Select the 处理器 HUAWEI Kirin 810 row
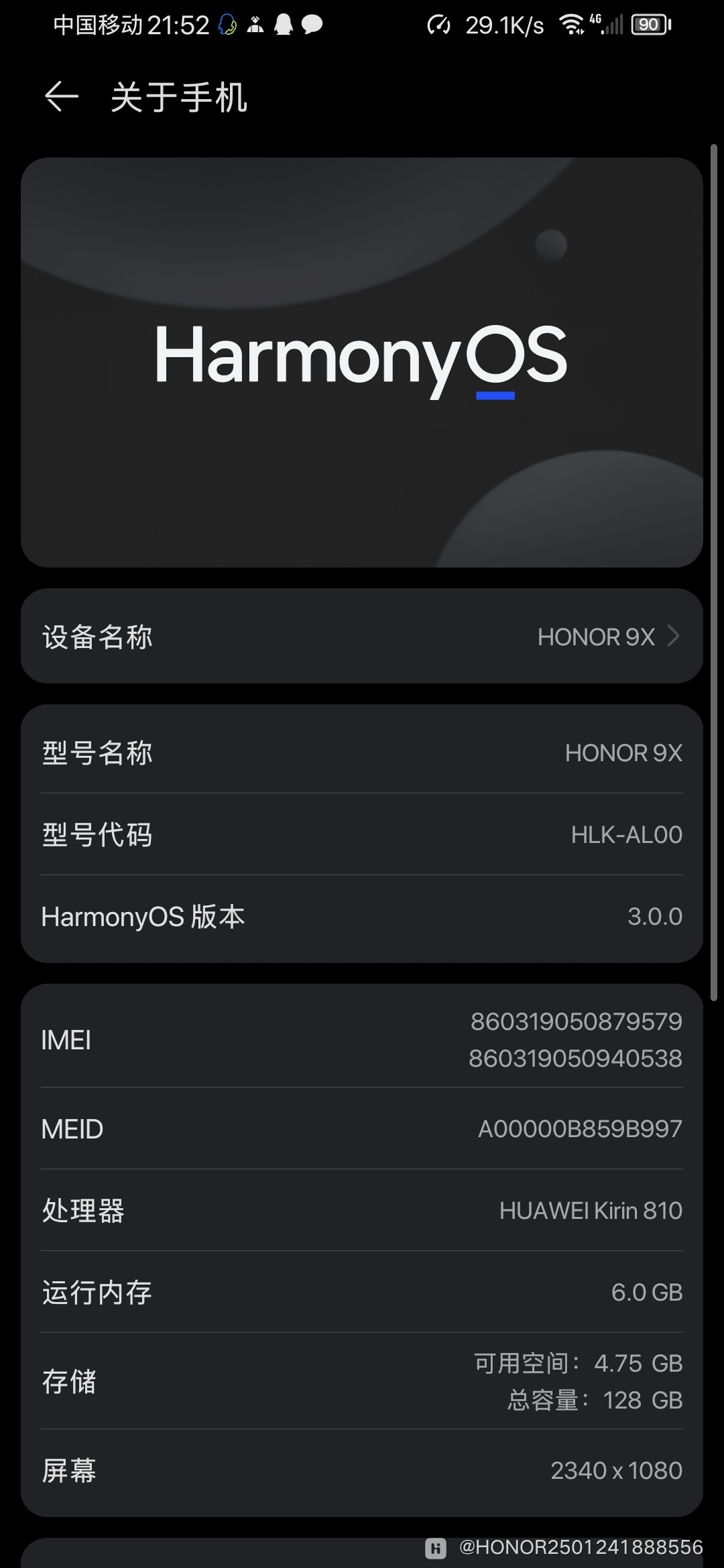This screenshot has width=724, height=1568. pos(362,1210)
